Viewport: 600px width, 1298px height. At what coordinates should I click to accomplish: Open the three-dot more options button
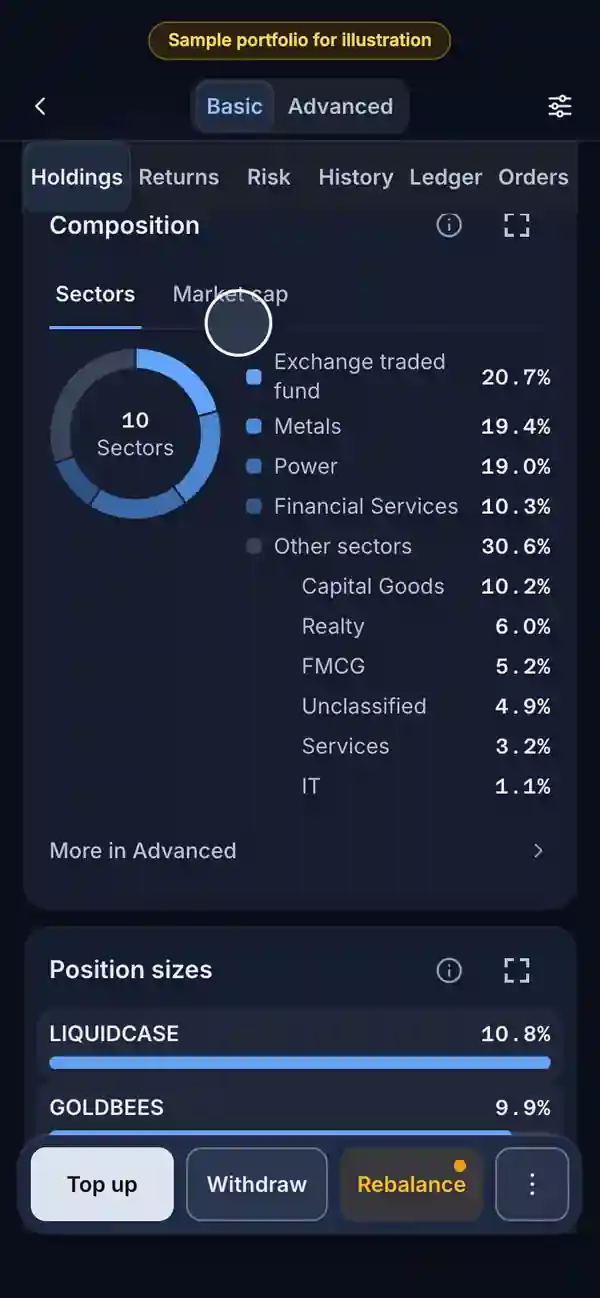[532, 1184]
